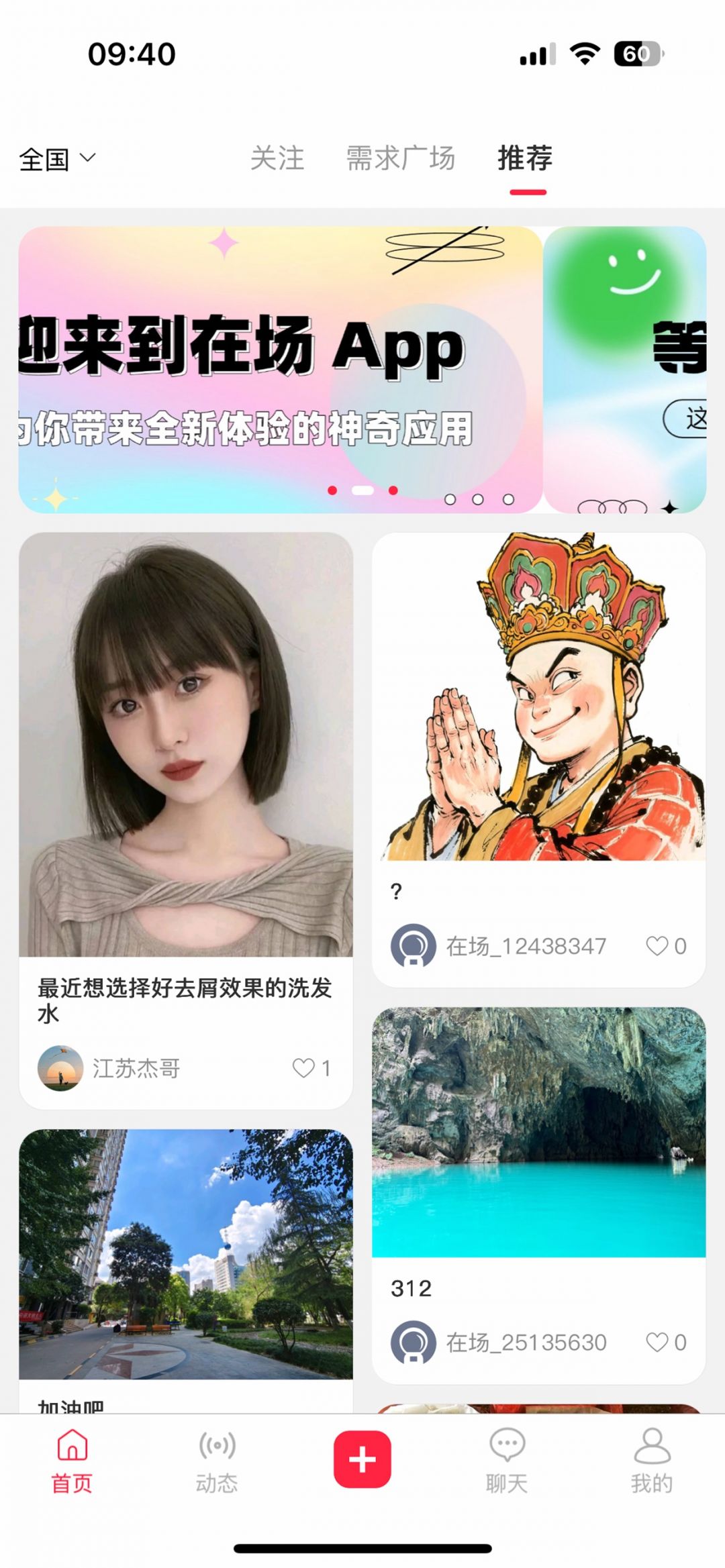Open the 在场 App welcome banner
The height and width of the screenshot is (1568, 725).
pos(280,369)
